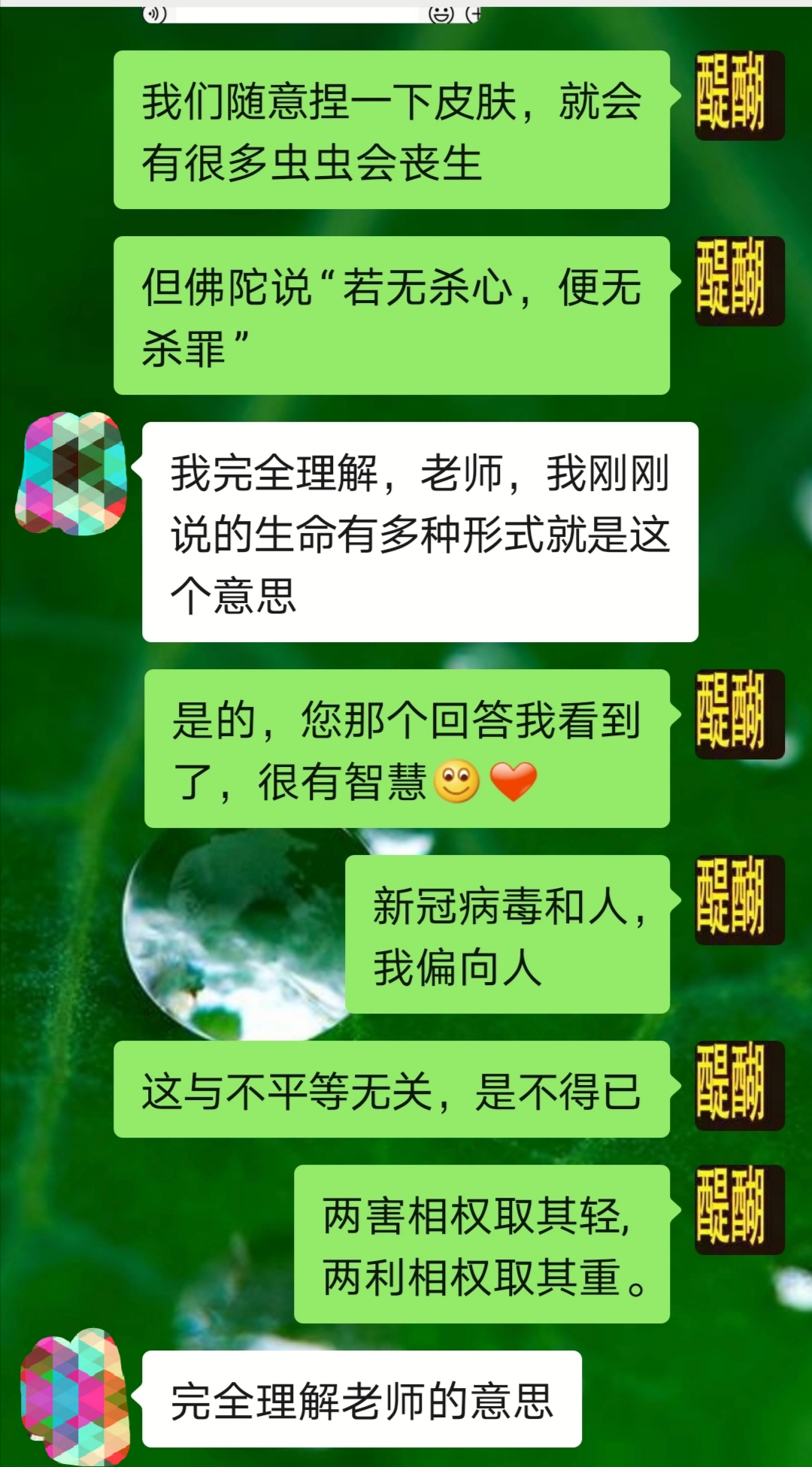Screen dimensions: 812x1467
Task: Tap avatar next to '但佛陀说' message
Action: point(739,281)
